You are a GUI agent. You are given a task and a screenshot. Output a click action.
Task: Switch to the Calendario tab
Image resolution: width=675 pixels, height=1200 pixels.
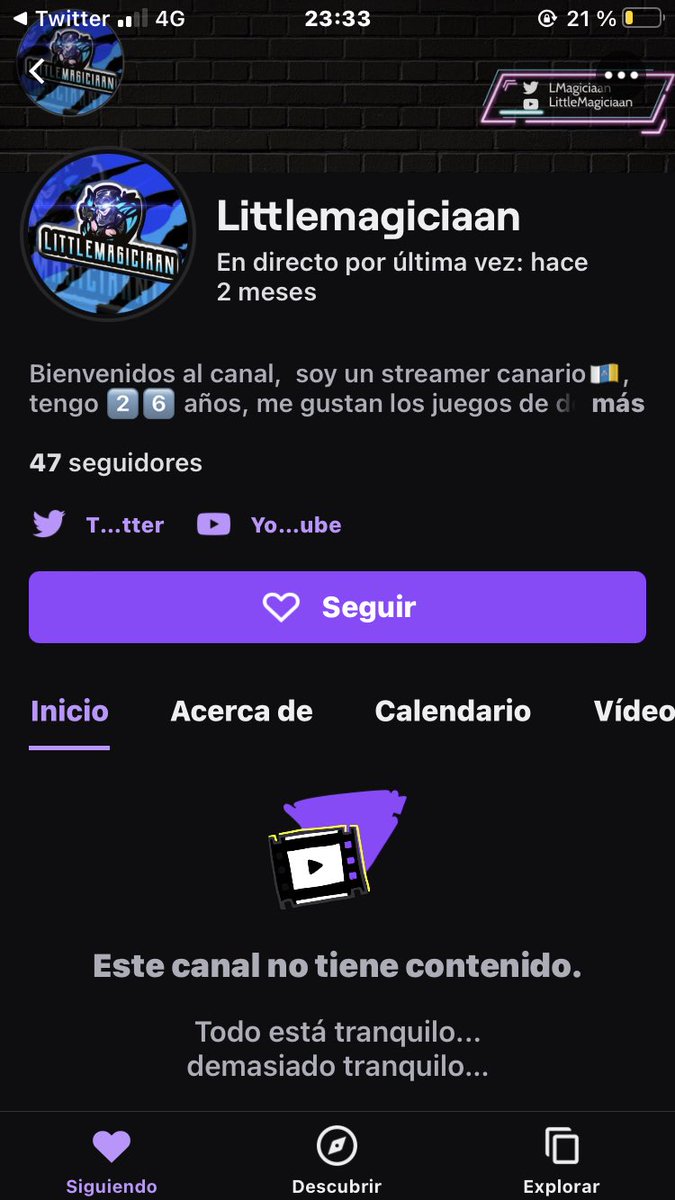(x=452, y=711)
